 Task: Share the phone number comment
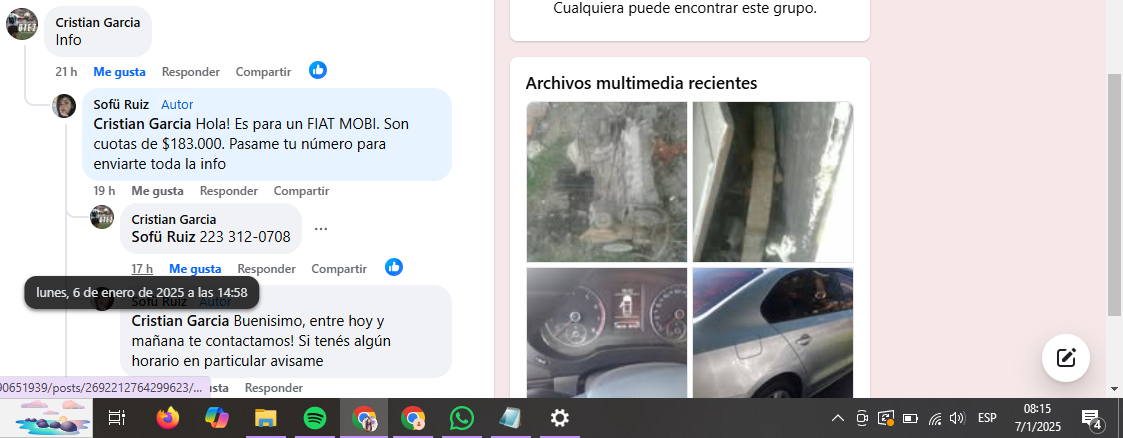(339, 269)
